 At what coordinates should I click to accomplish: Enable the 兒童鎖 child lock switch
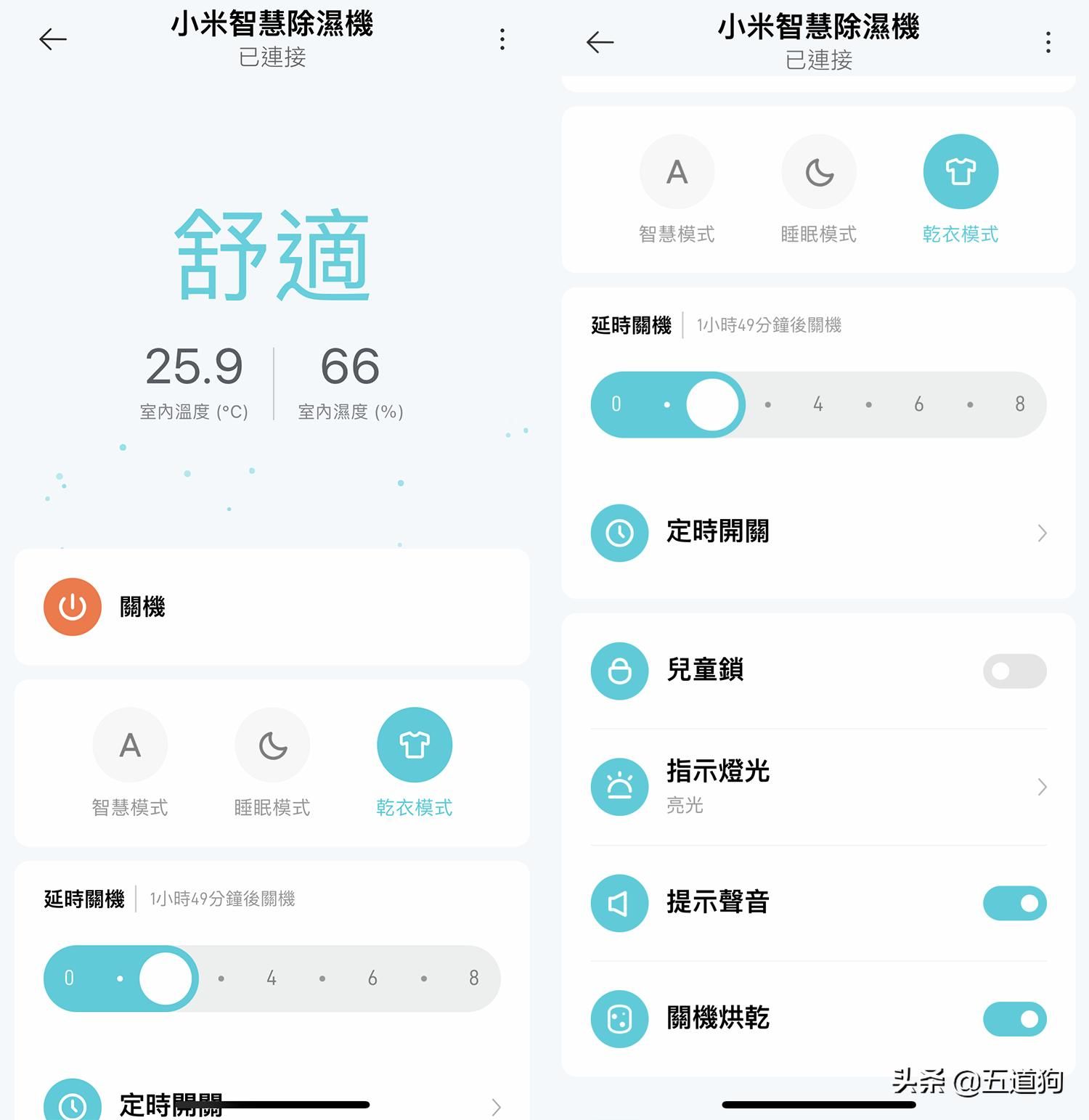tap(1014, 671)
